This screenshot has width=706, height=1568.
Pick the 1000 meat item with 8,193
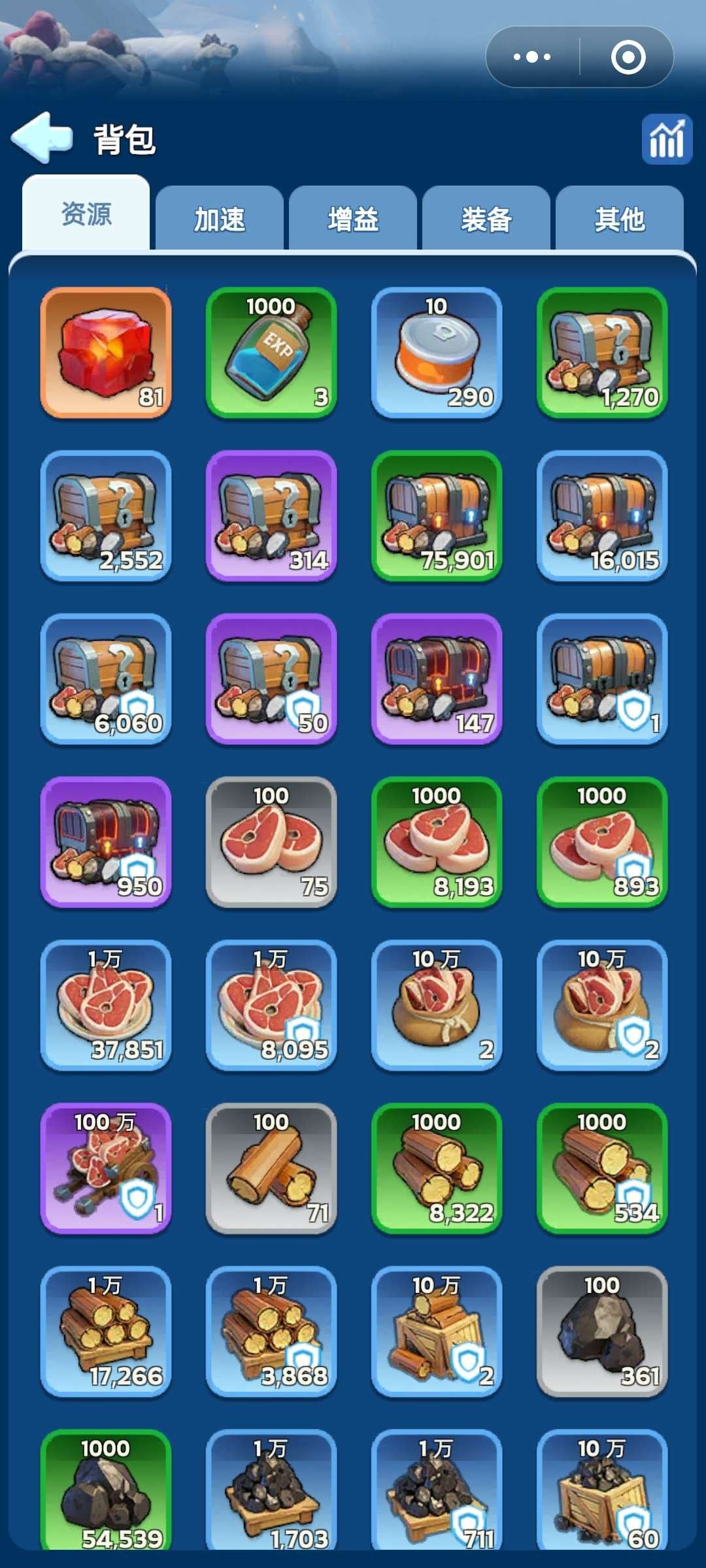(x=437, y=842)
